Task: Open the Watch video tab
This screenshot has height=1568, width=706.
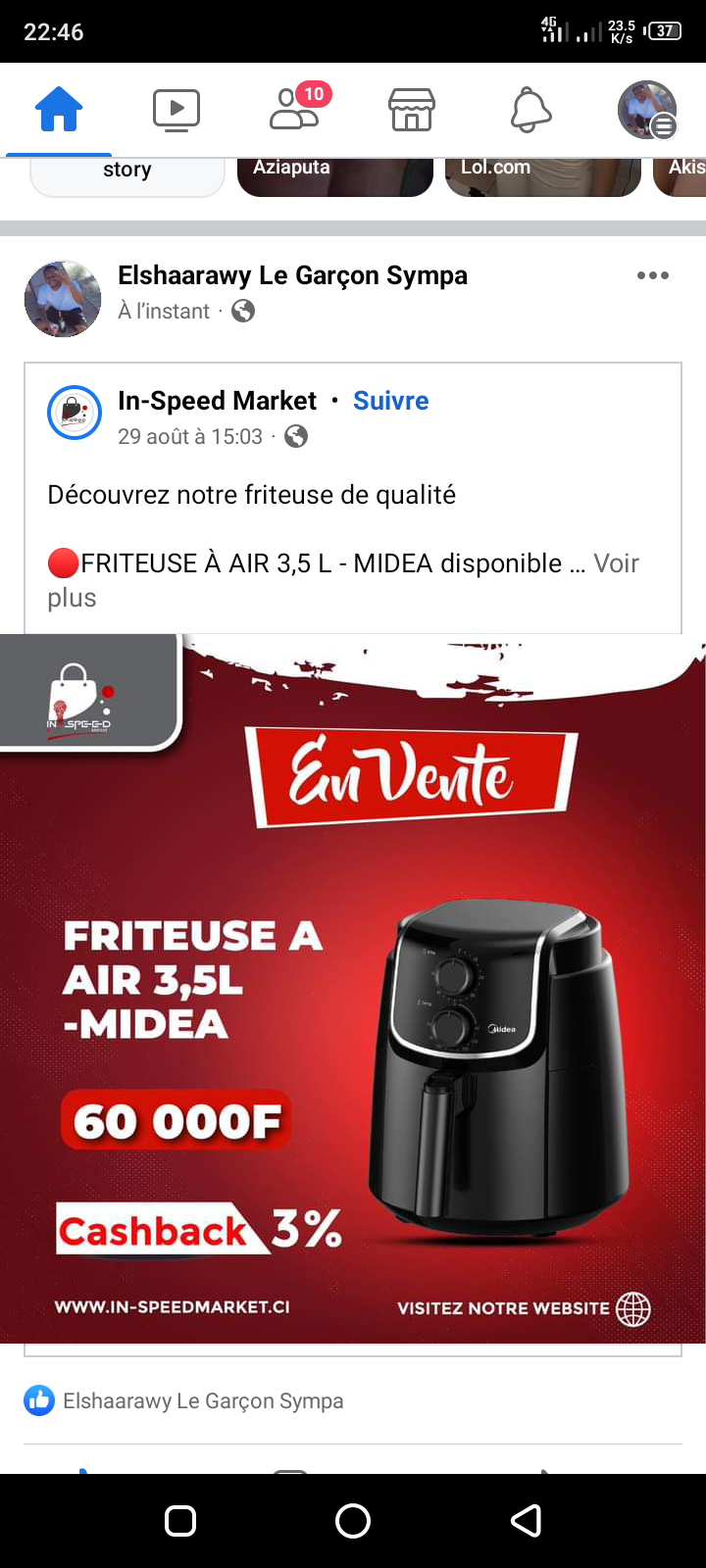Action: click(x=176, y=110)
